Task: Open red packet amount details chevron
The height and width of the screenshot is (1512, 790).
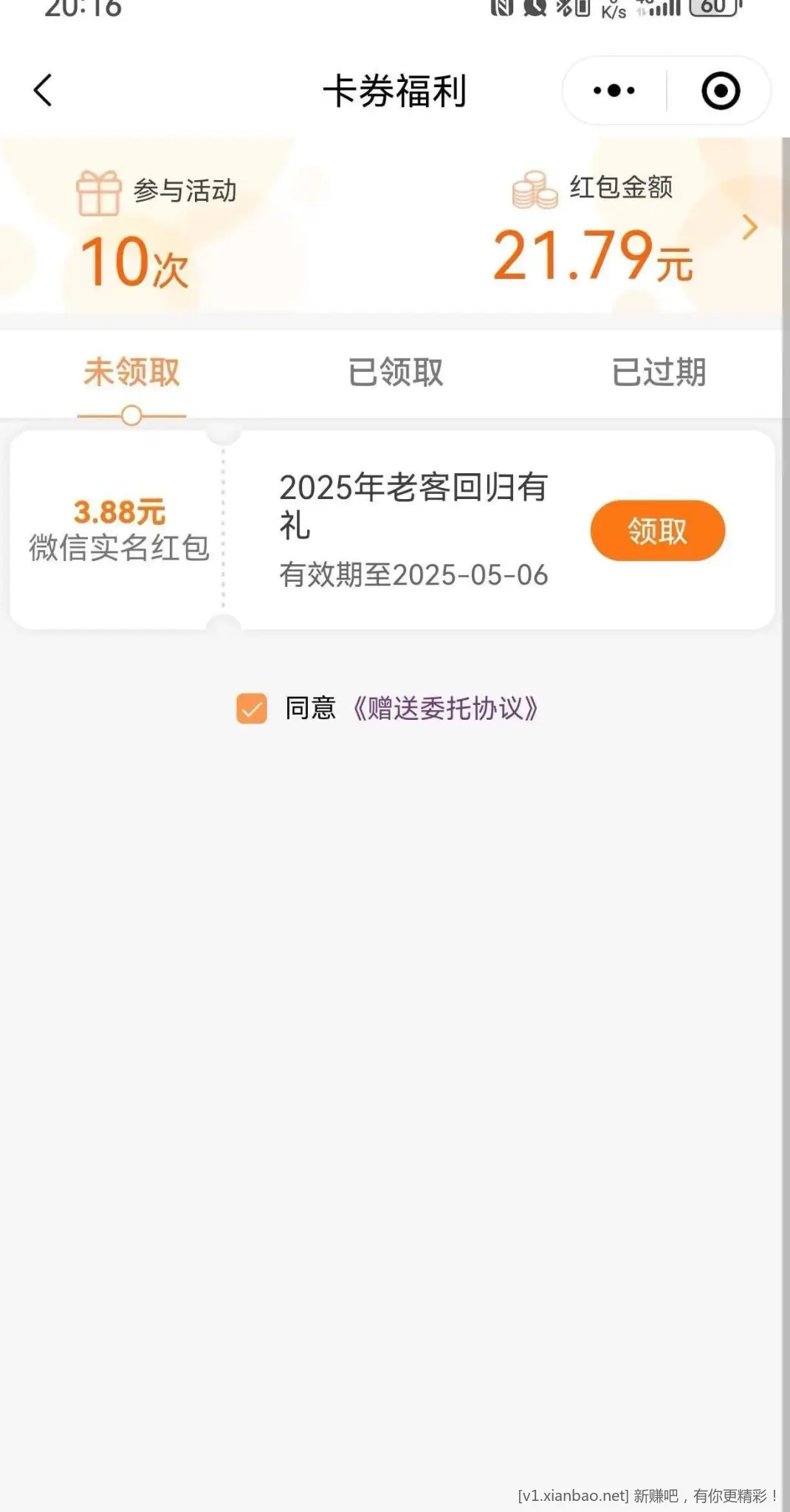Action: coord(749,227)
